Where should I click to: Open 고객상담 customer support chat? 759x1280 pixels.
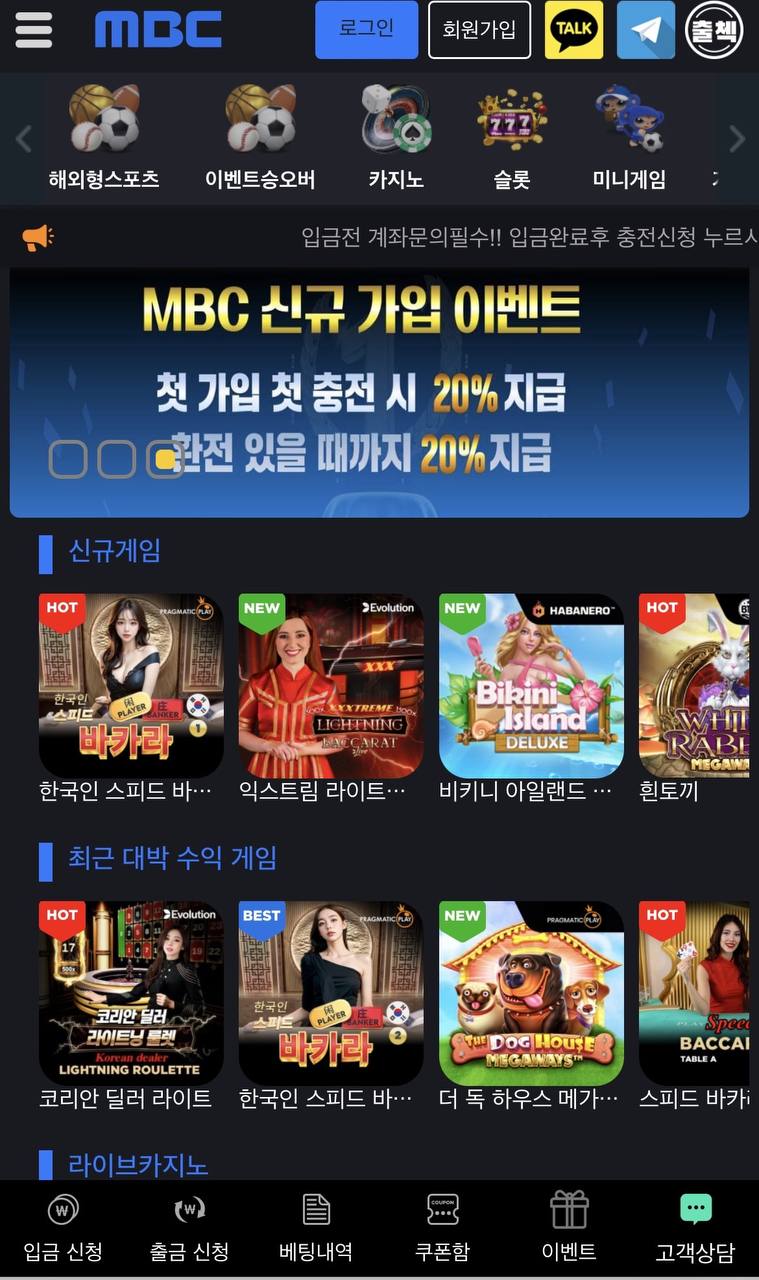pos(695,1228)
